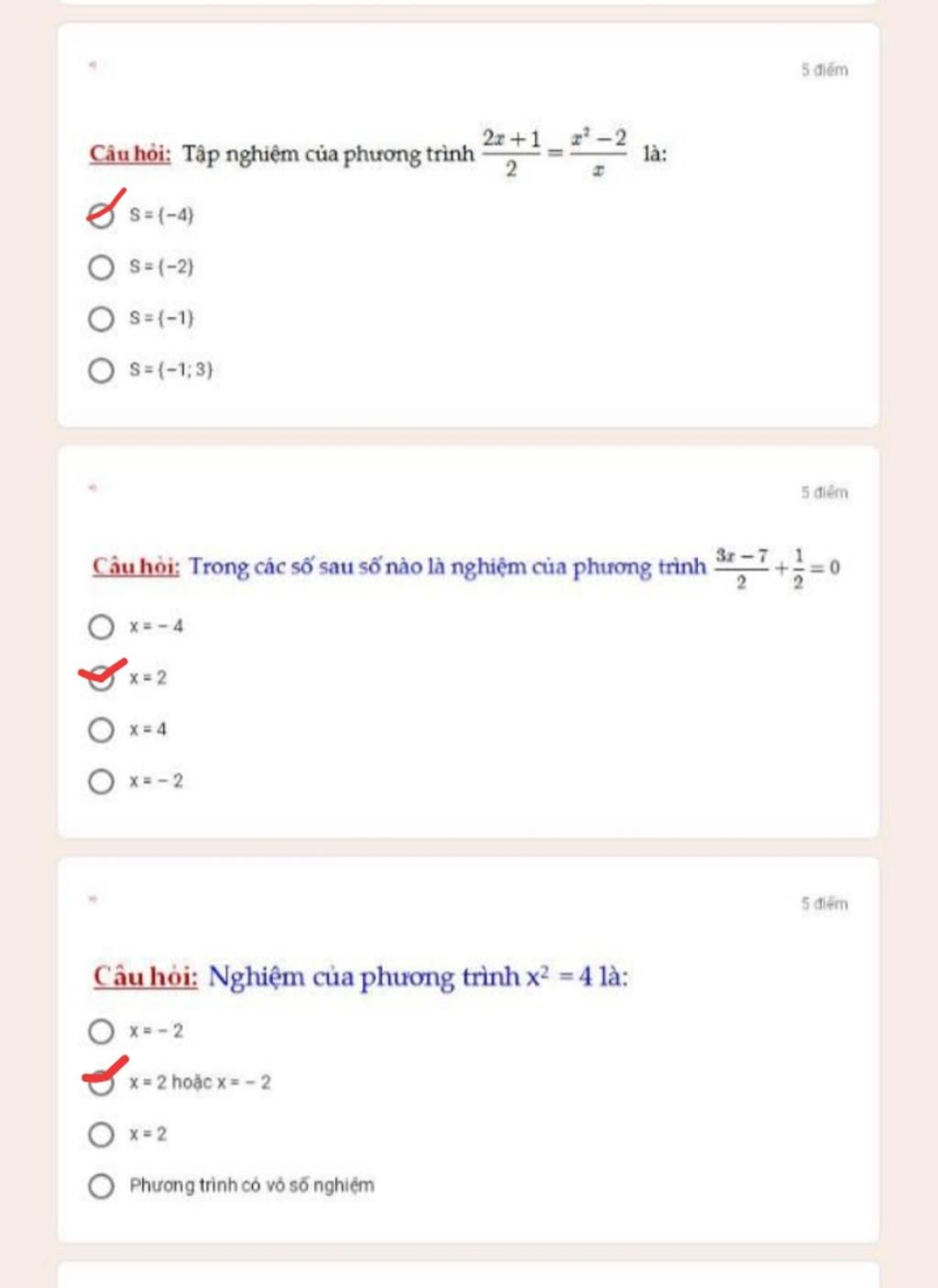Select answer S = {-1; 3}
The width and height of the screenshot is (938, 1288).
[101, 370]
